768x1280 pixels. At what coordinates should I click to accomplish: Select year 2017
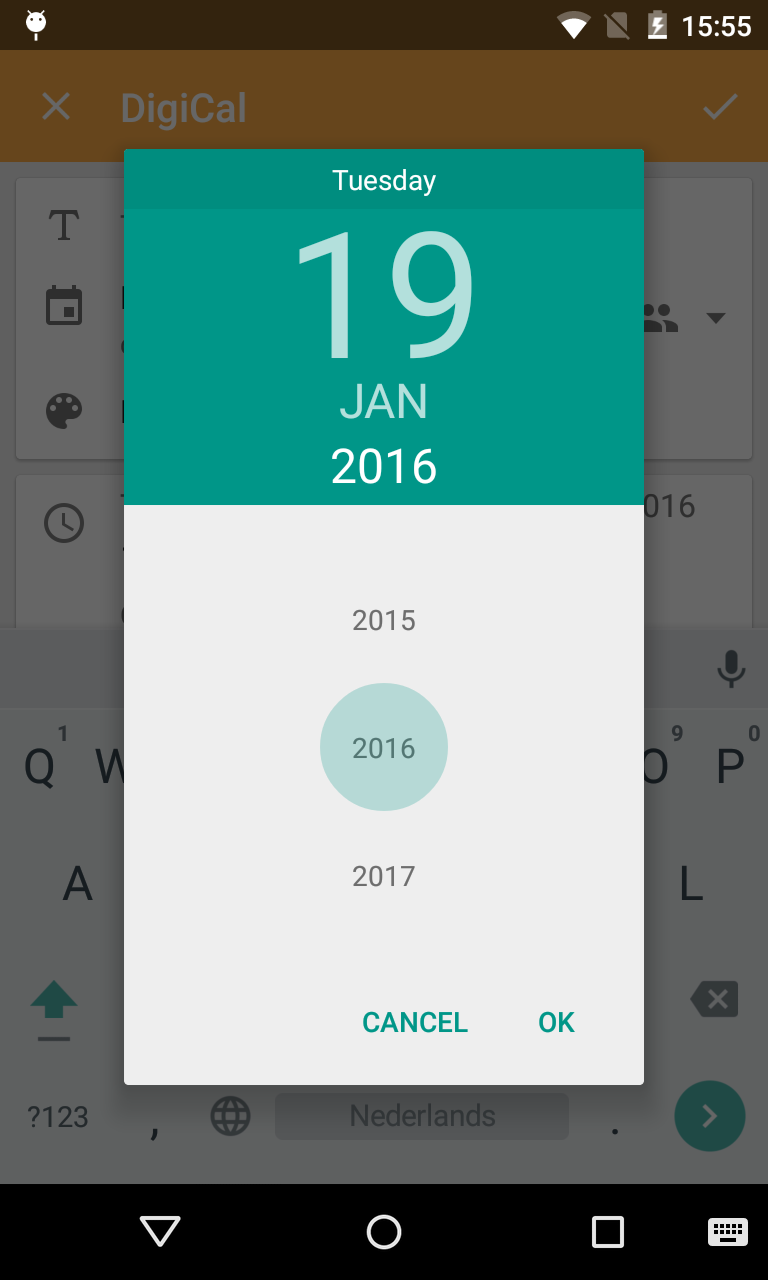click(384, 876)
